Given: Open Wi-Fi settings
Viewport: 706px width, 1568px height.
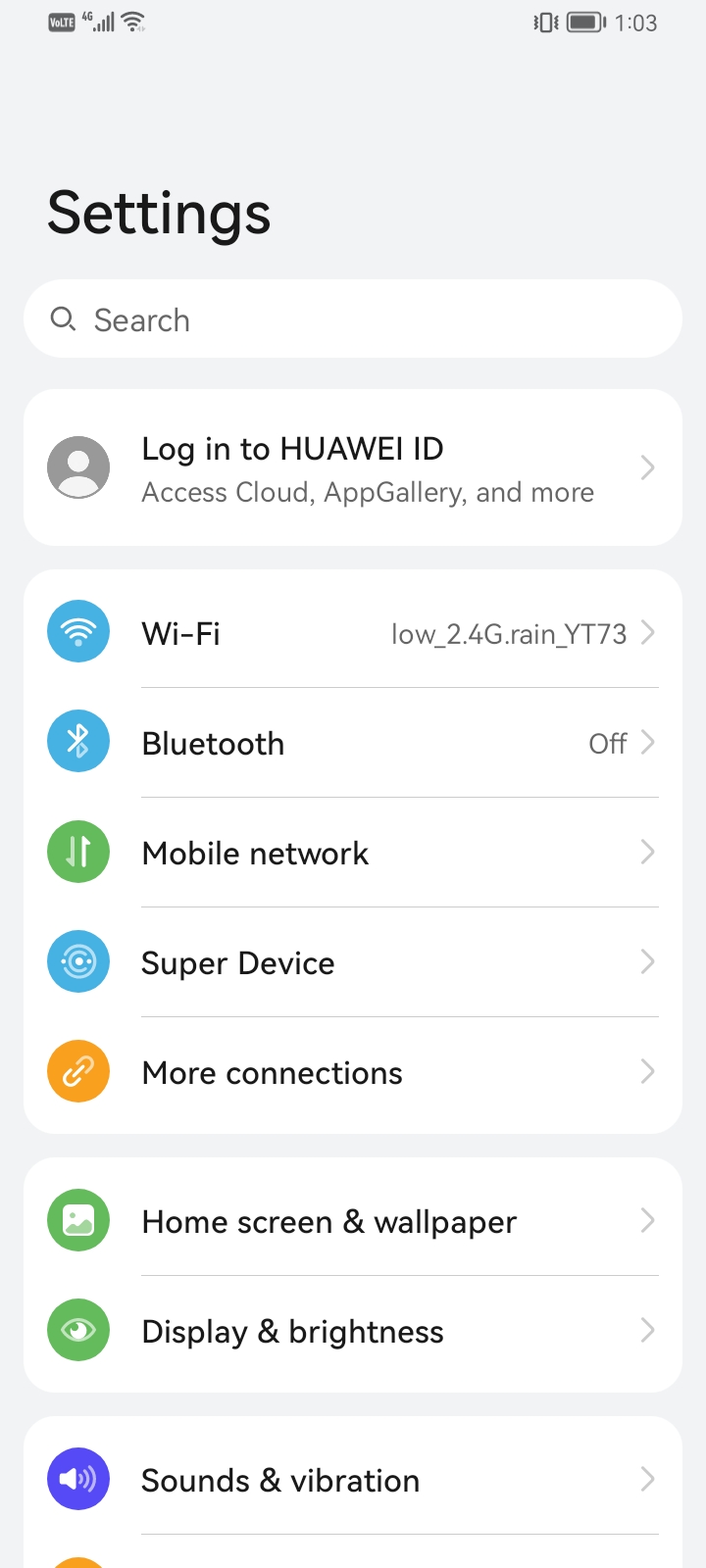Looking at the screenshot, I should (353, 633).
